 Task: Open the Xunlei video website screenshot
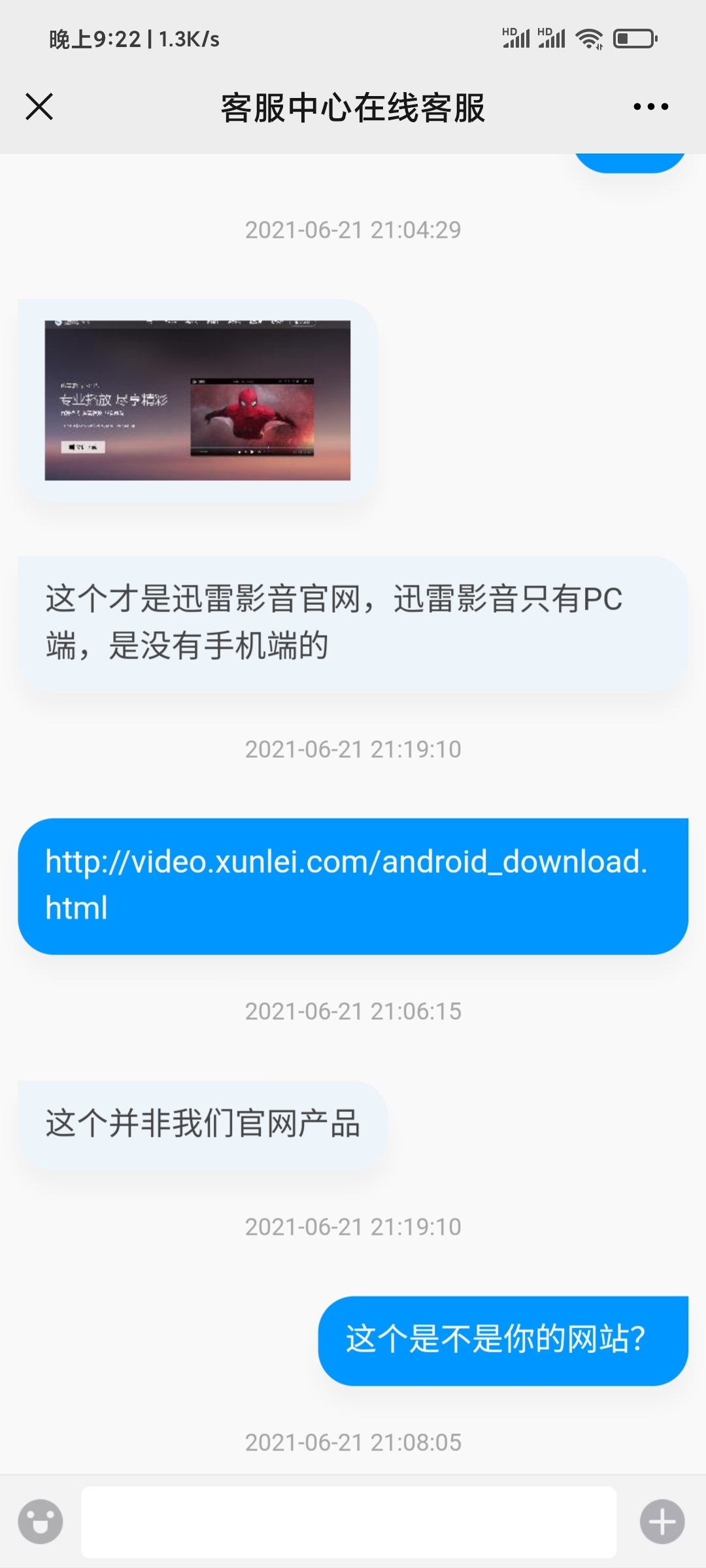coord(197,400)
